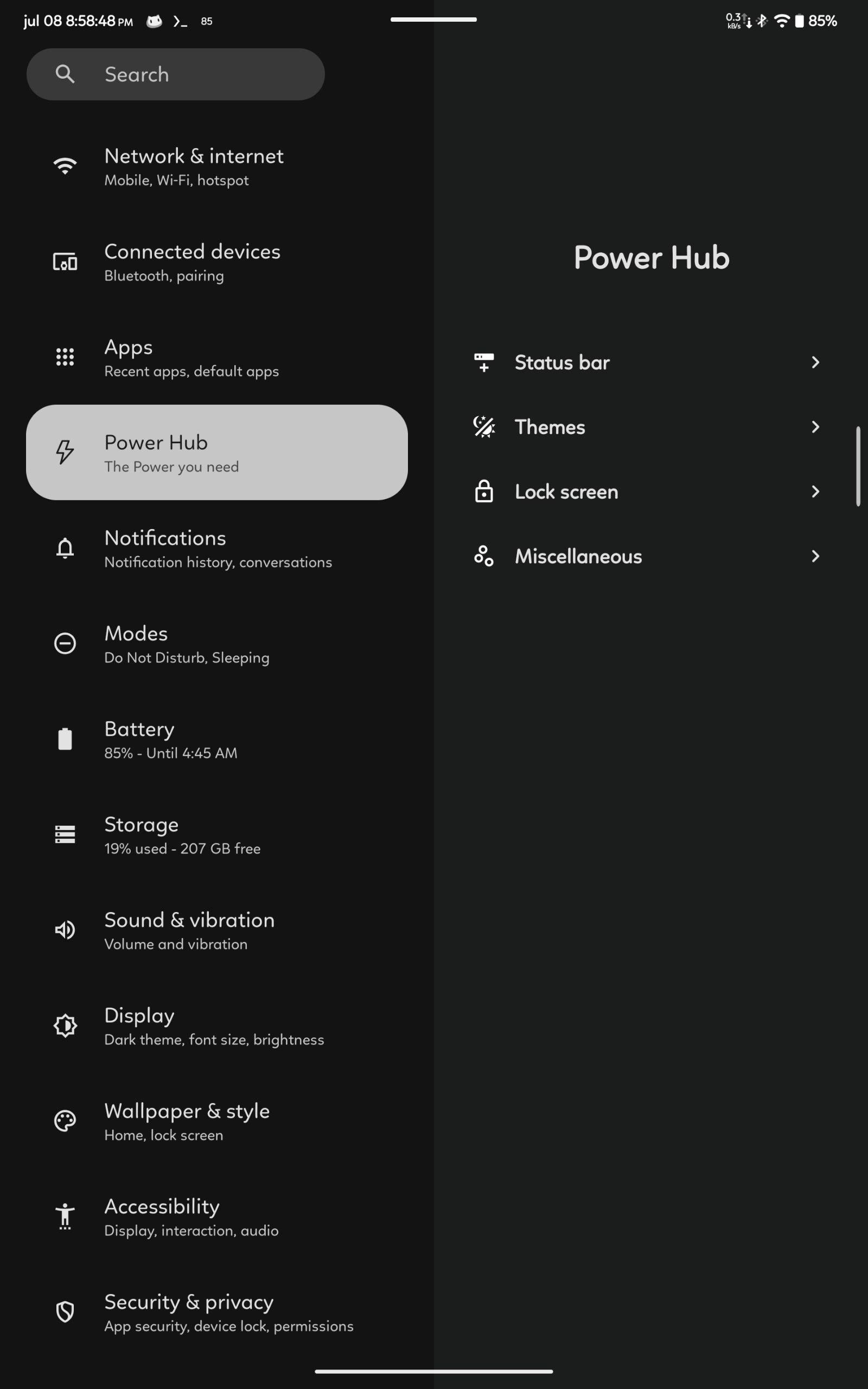View Battery settings
The image size is (868, 1389).
[x=217, y=740]
